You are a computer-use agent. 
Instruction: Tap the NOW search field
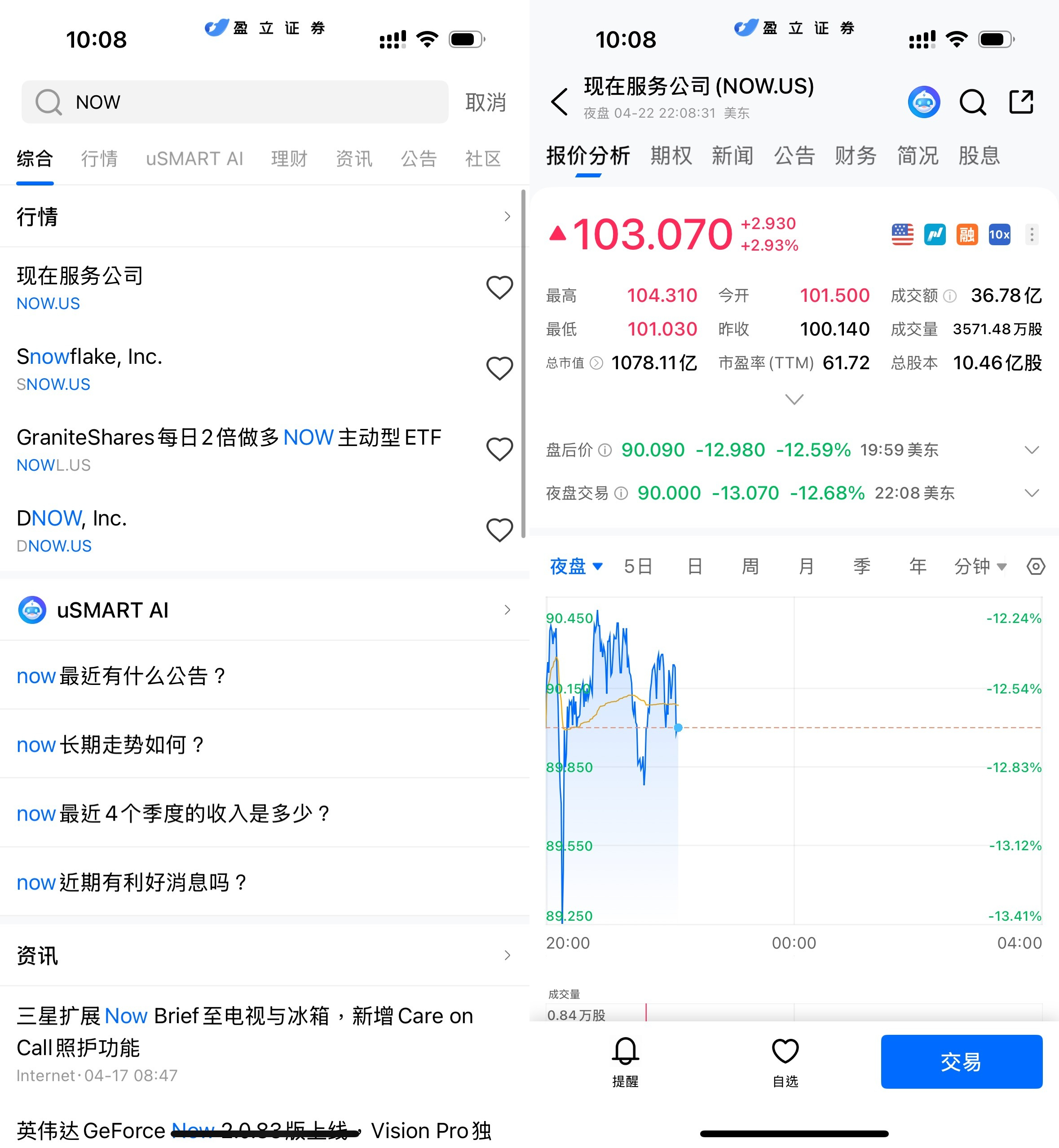[235, 102]
